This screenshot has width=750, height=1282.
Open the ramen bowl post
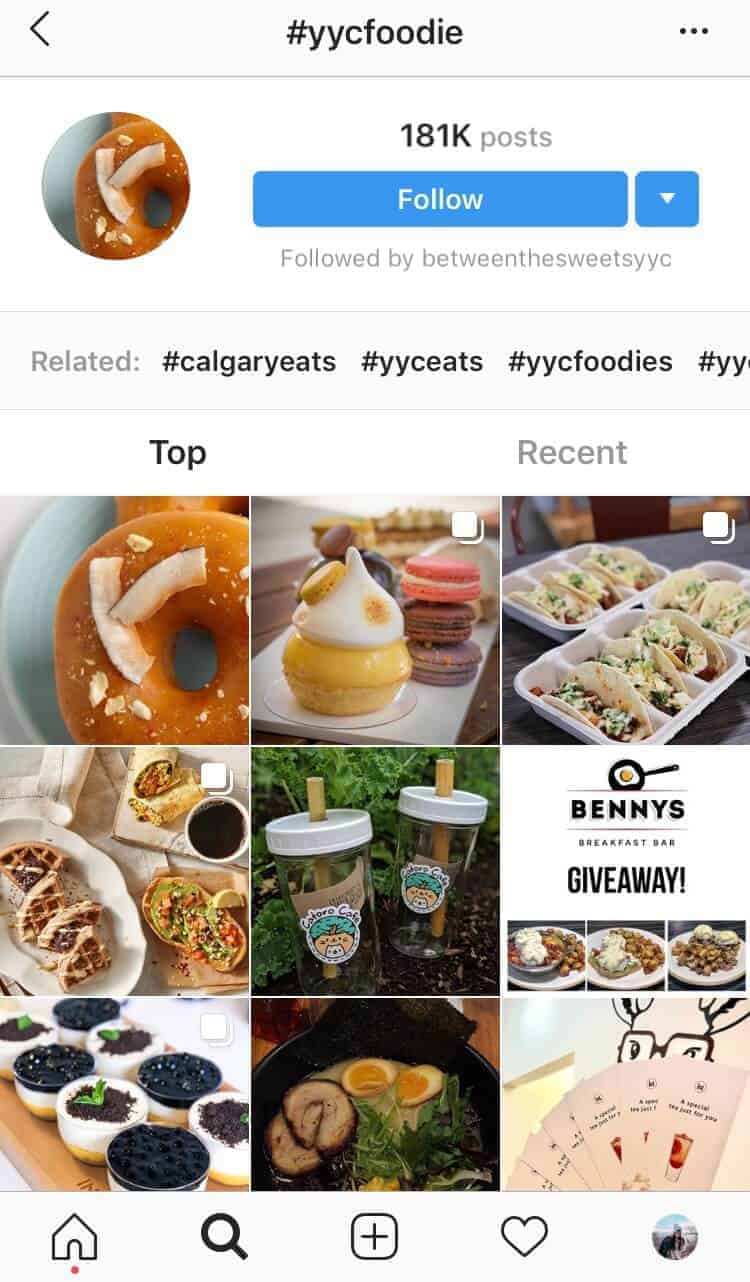click(375, 1094)
